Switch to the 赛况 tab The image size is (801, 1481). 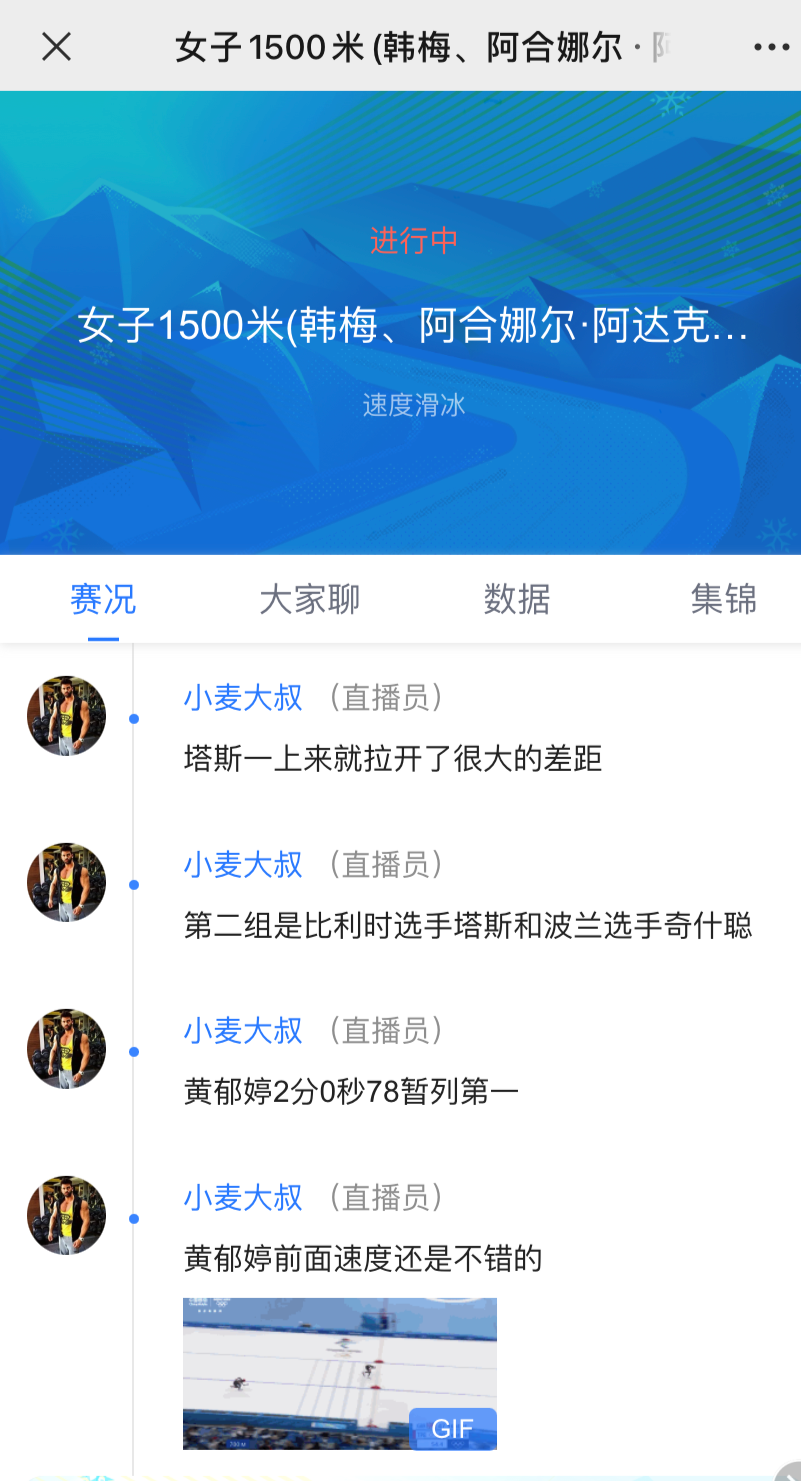103,599
